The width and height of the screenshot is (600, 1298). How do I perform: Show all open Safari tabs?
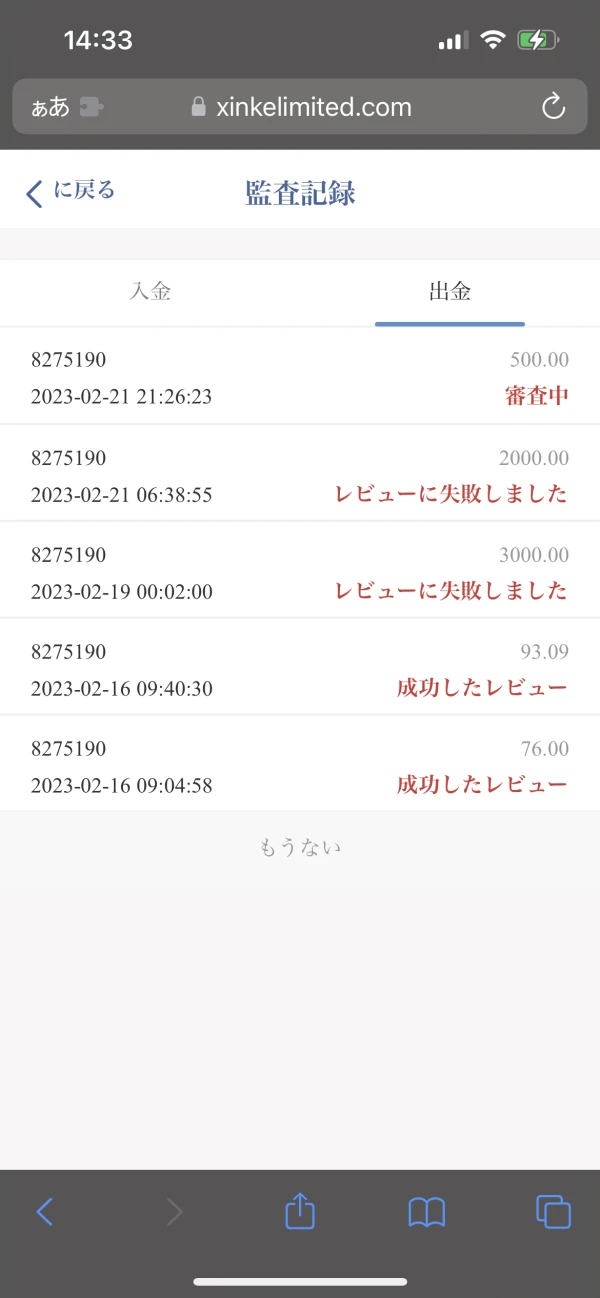pyautogui.click(x=553, y=1212)
